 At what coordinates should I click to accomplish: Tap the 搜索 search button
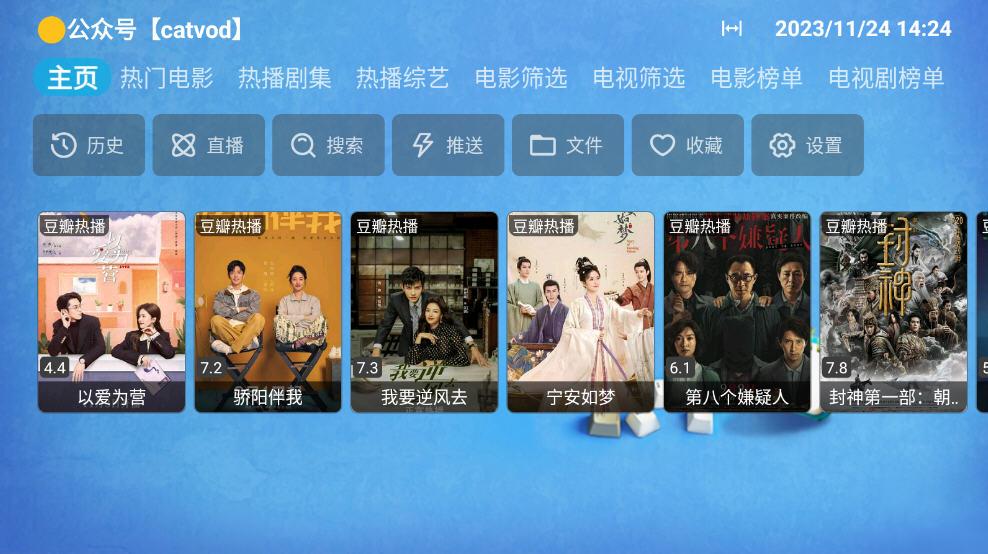point(328,145)
